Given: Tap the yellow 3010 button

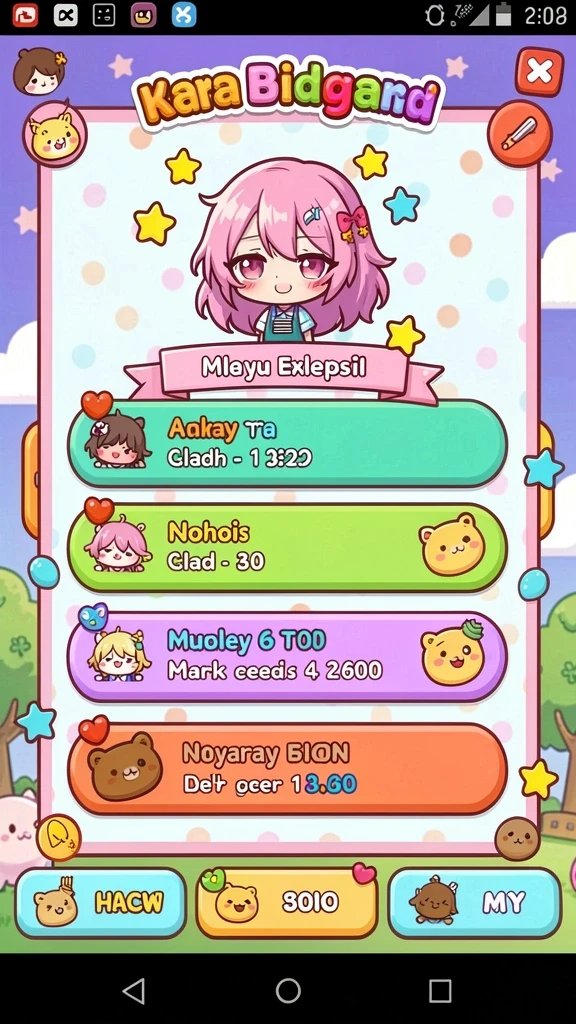Looking at the screenshot, I should pos(287,903).
